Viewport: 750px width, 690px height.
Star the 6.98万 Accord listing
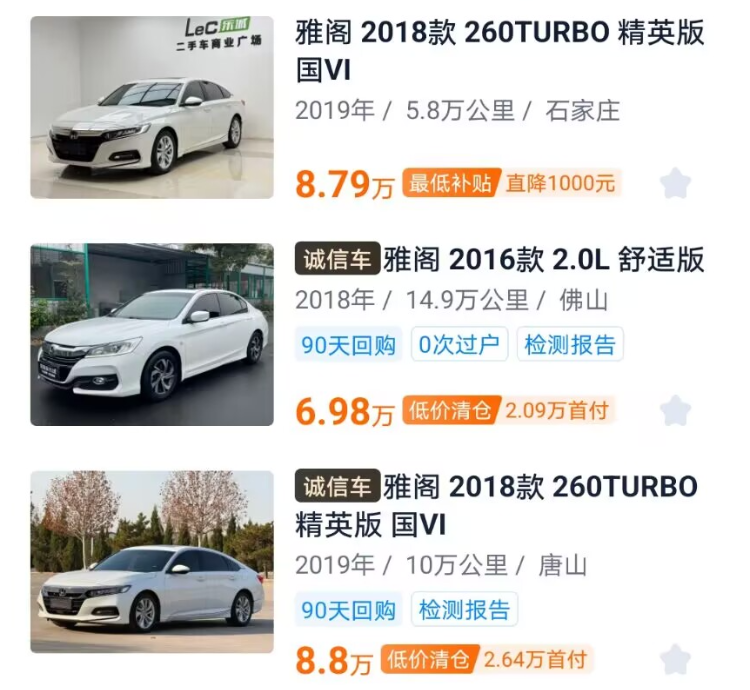(676, 410)
